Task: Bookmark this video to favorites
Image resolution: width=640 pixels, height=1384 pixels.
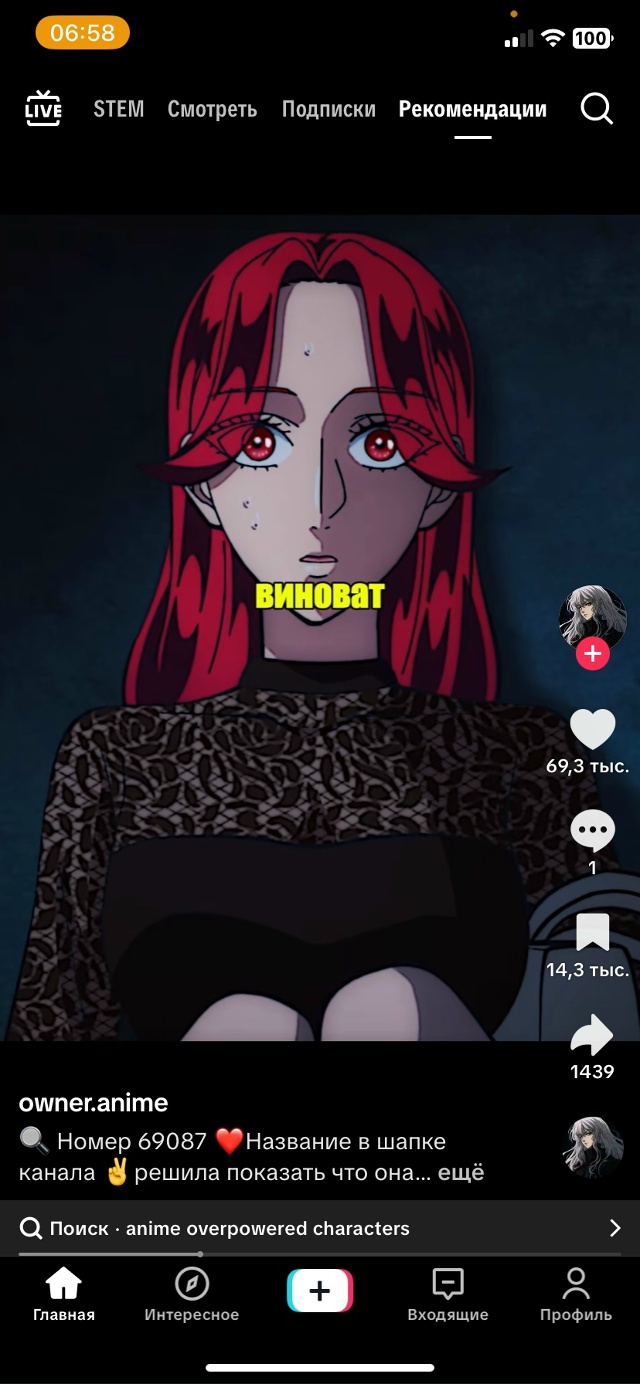Action: [x=592, y=934]
